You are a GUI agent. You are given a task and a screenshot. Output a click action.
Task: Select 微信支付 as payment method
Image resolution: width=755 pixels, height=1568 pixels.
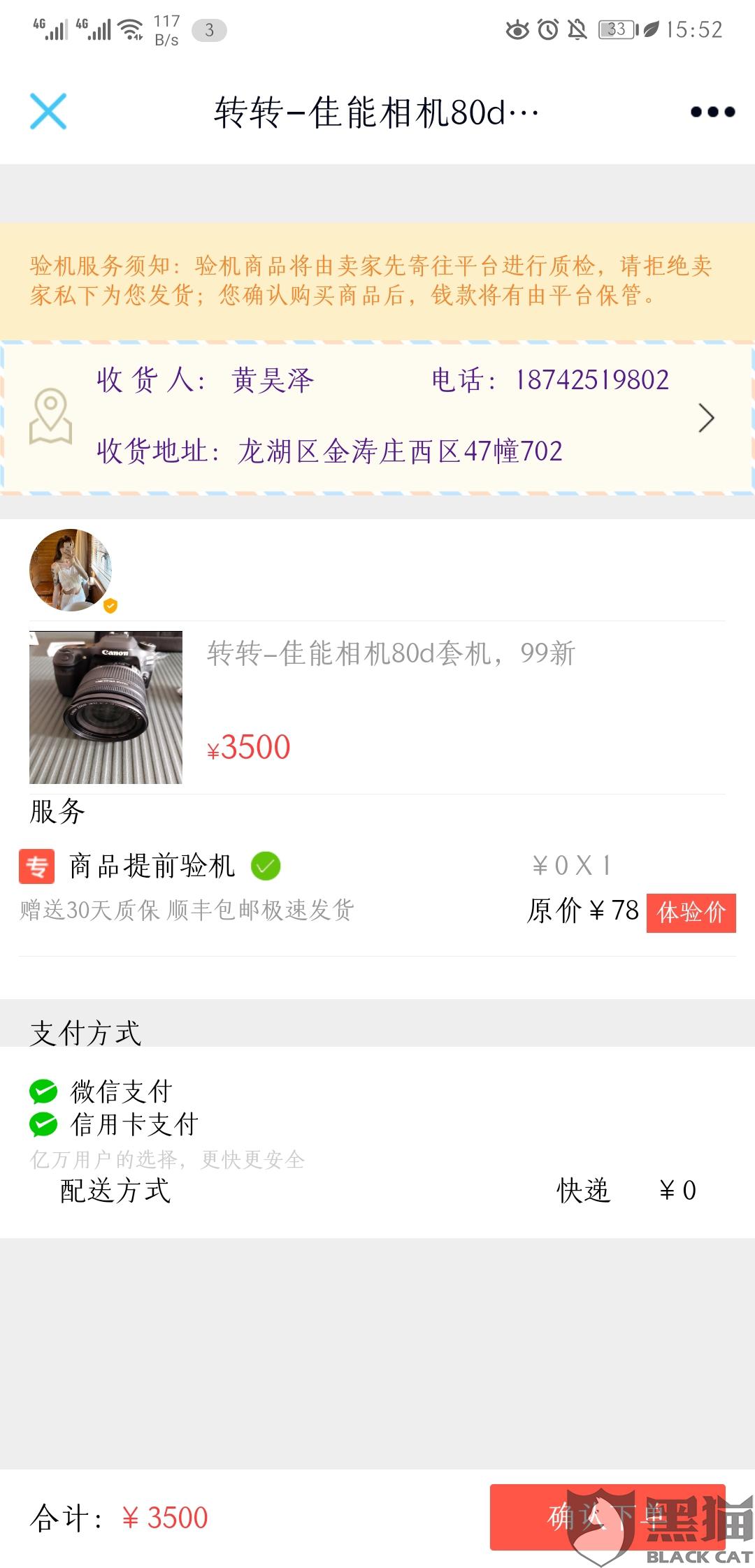43,1091
